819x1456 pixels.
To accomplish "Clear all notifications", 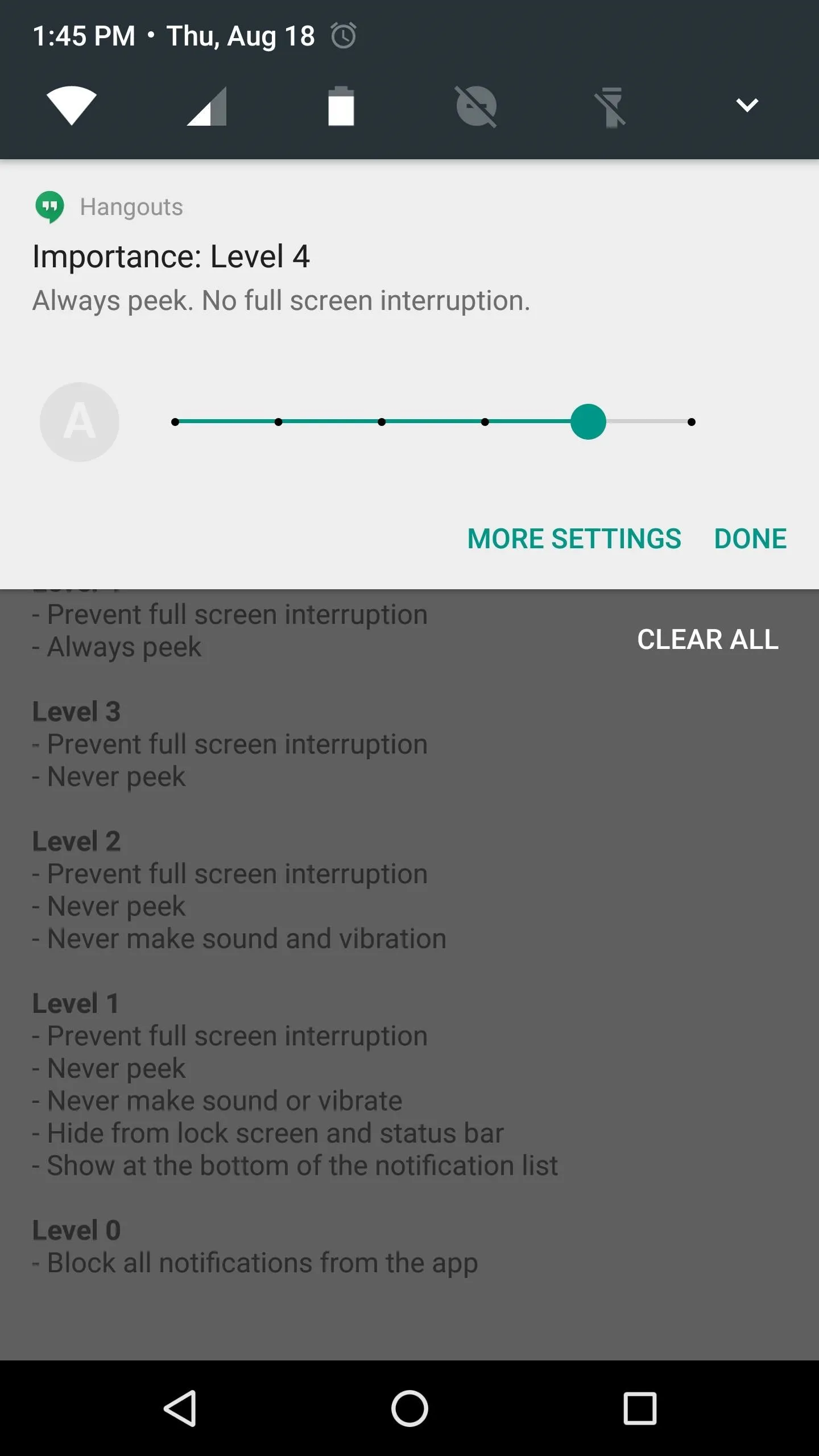I will coord(708,639).
